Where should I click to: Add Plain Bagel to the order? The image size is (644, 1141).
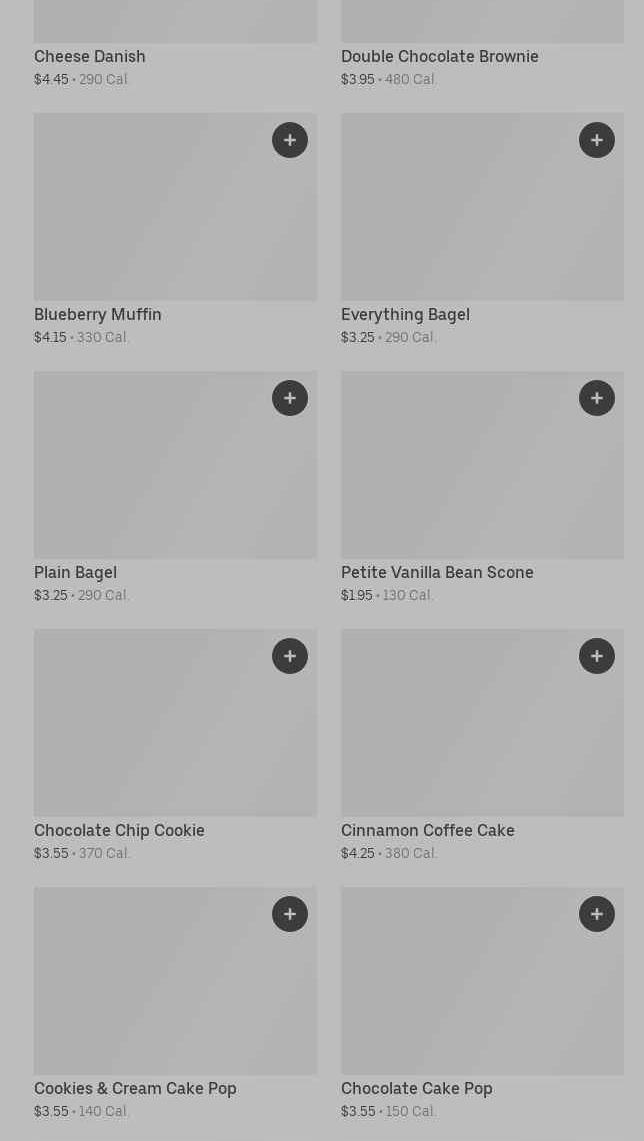pos(290,398)
